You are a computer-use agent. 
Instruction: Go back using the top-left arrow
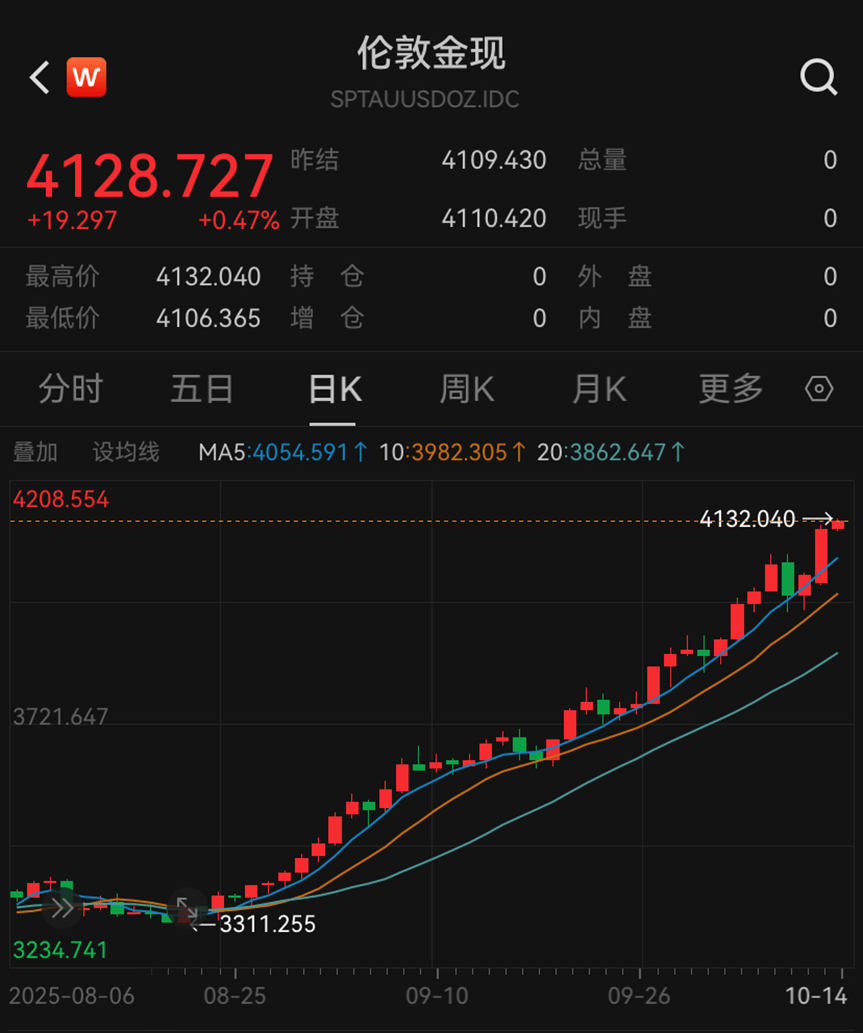coord(39,77)
